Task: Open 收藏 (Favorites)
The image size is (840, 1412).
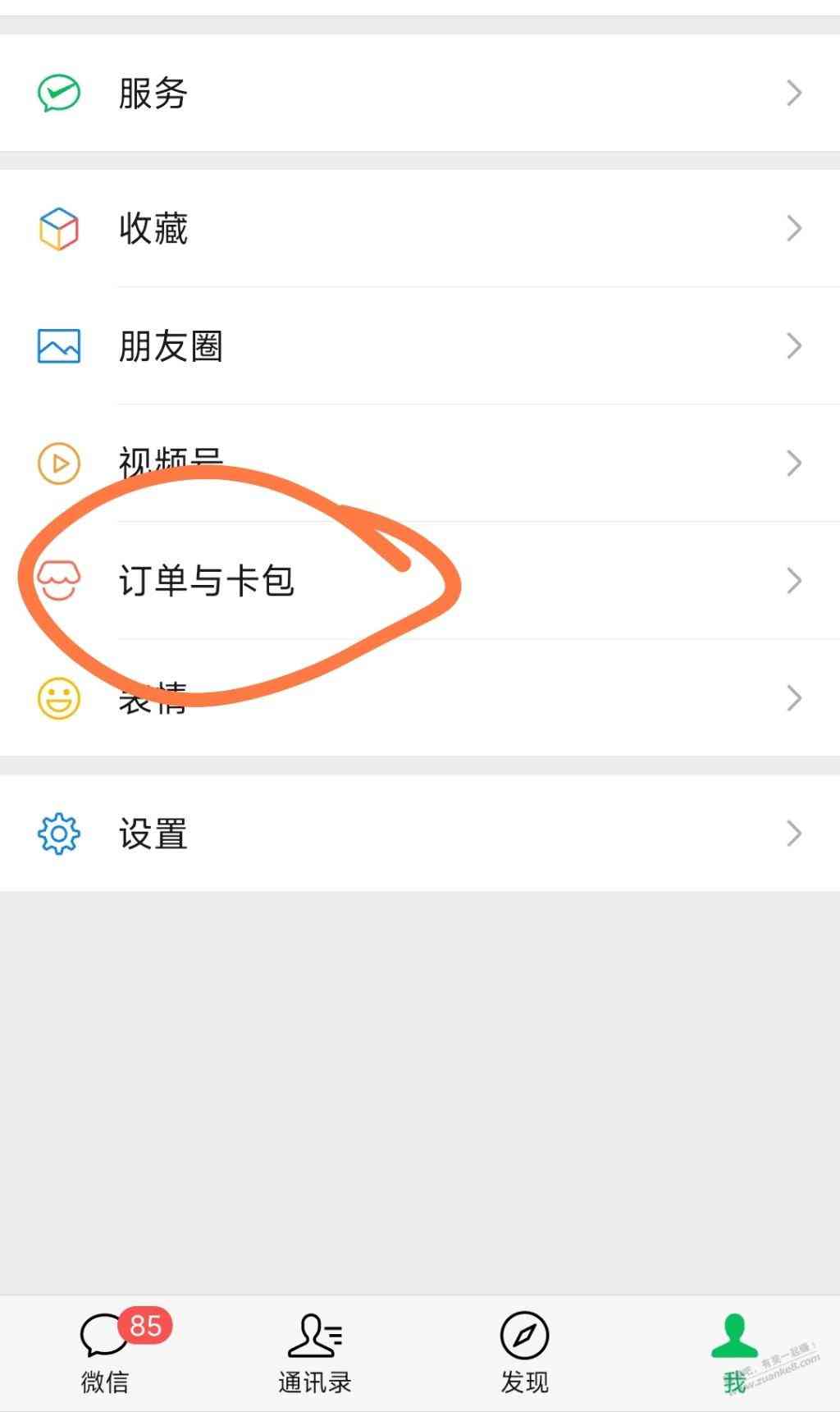Action: [418, 228]
